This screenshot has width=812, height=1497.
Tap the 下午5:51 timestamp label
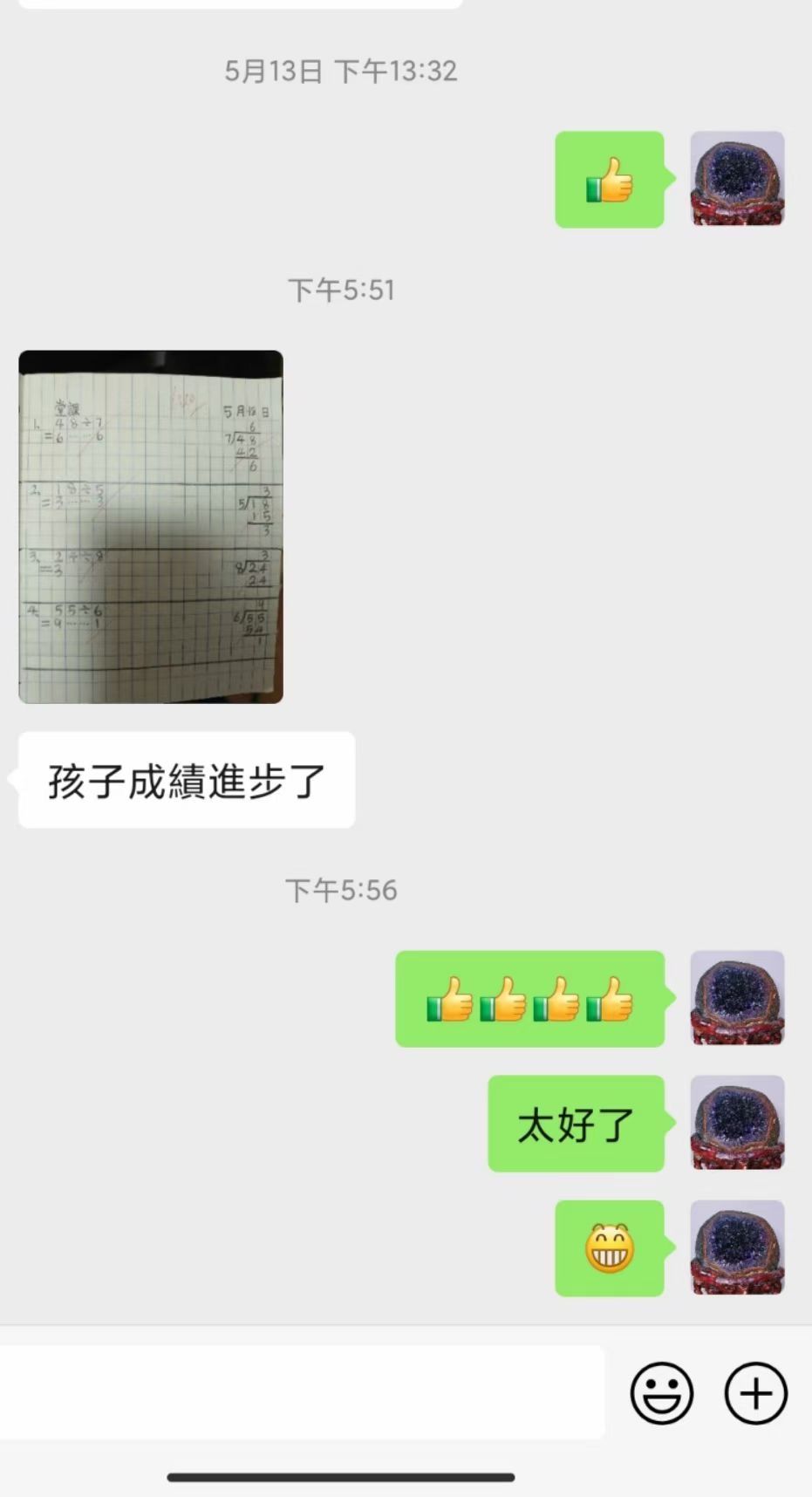coord(343,290)
